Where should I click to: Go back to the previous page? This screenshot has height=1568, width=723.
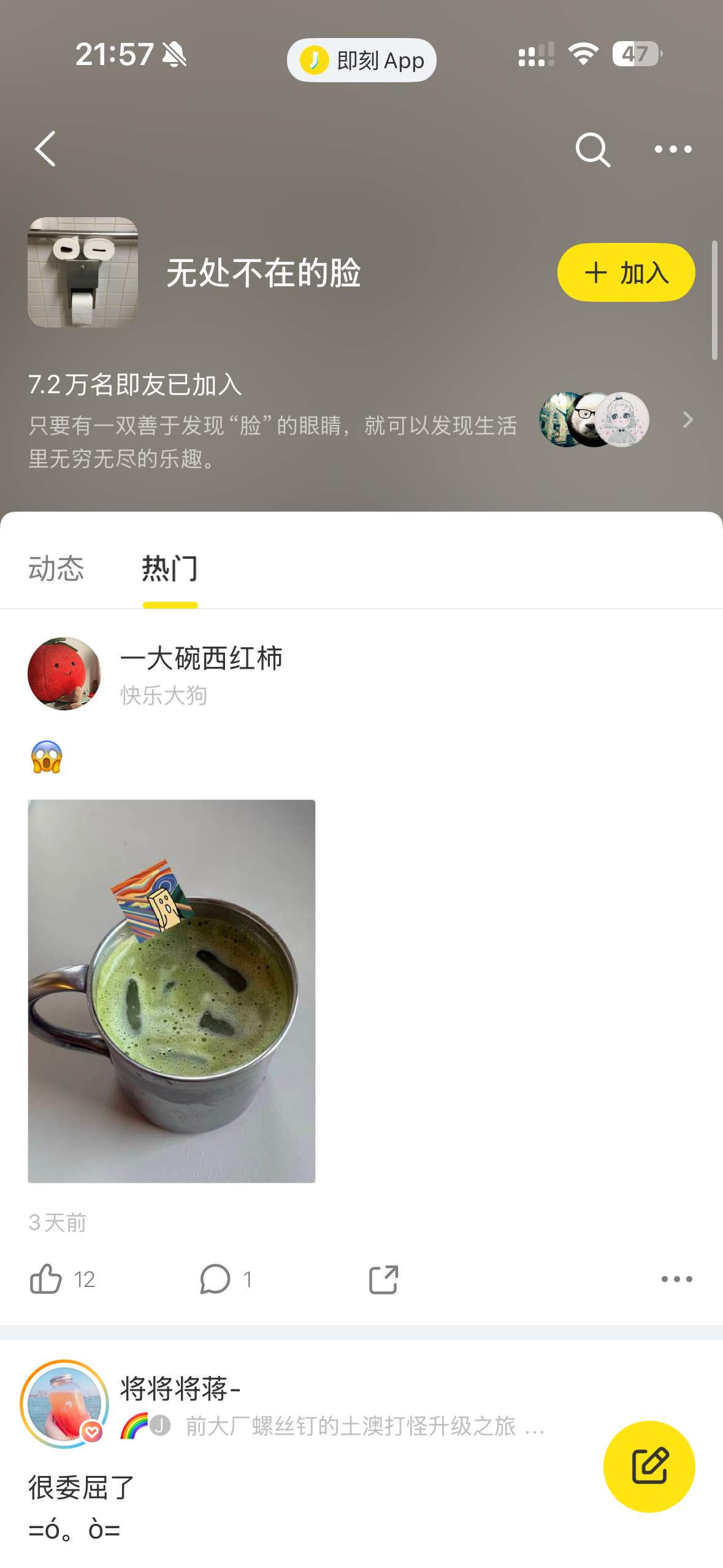tap(45, 149)
